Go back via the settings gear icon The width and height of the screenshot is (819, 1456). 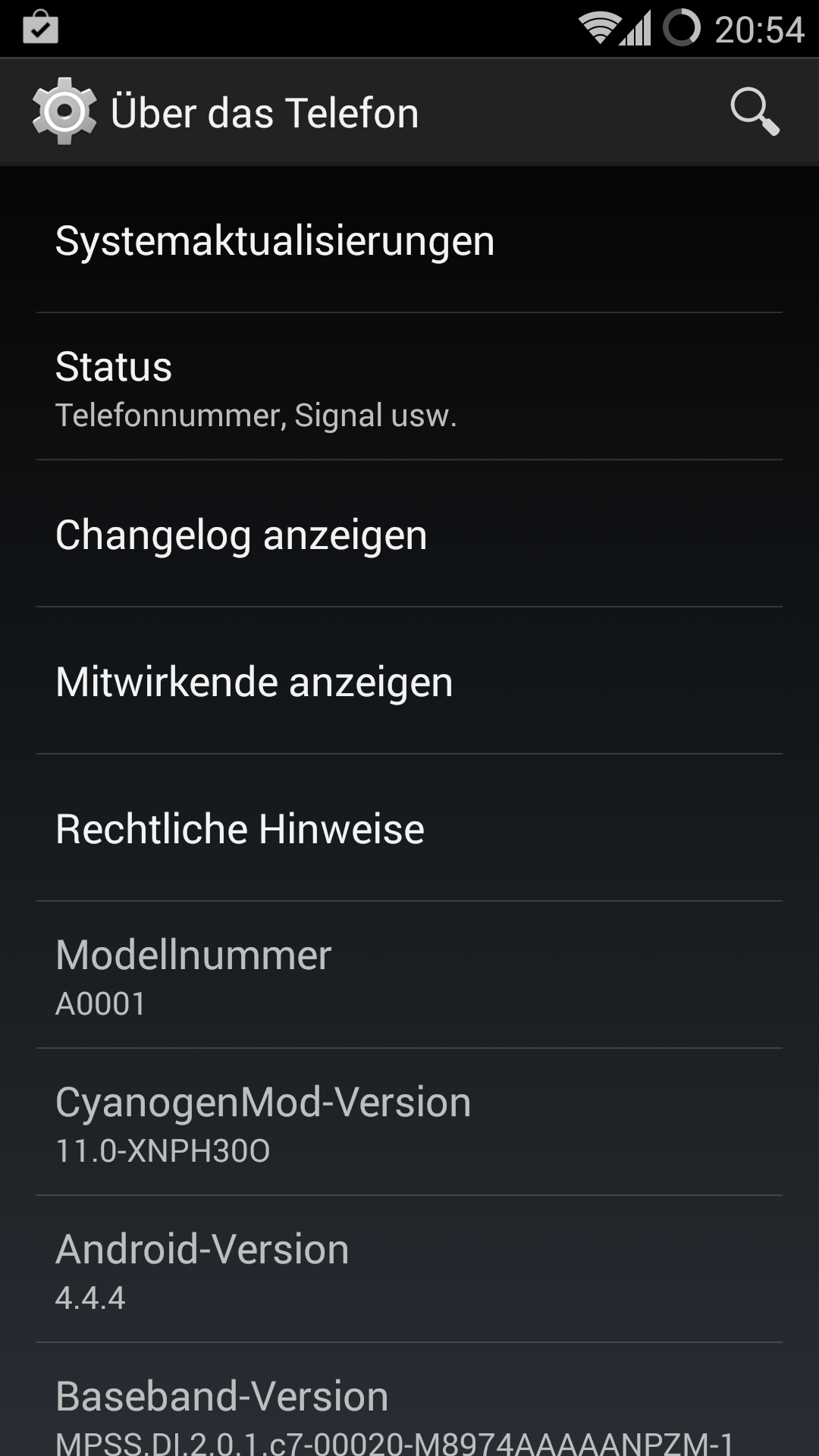click(x=64, y=112)
